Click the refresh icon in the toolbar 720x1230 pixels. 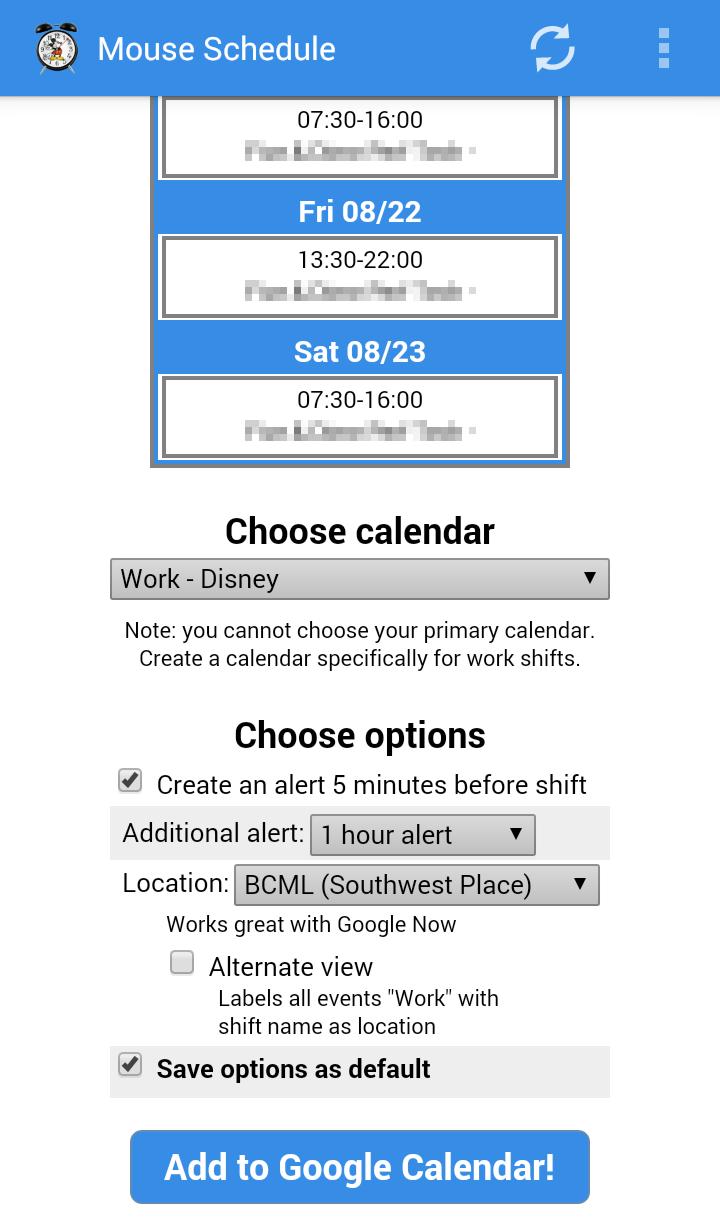(x=551, y=47)
